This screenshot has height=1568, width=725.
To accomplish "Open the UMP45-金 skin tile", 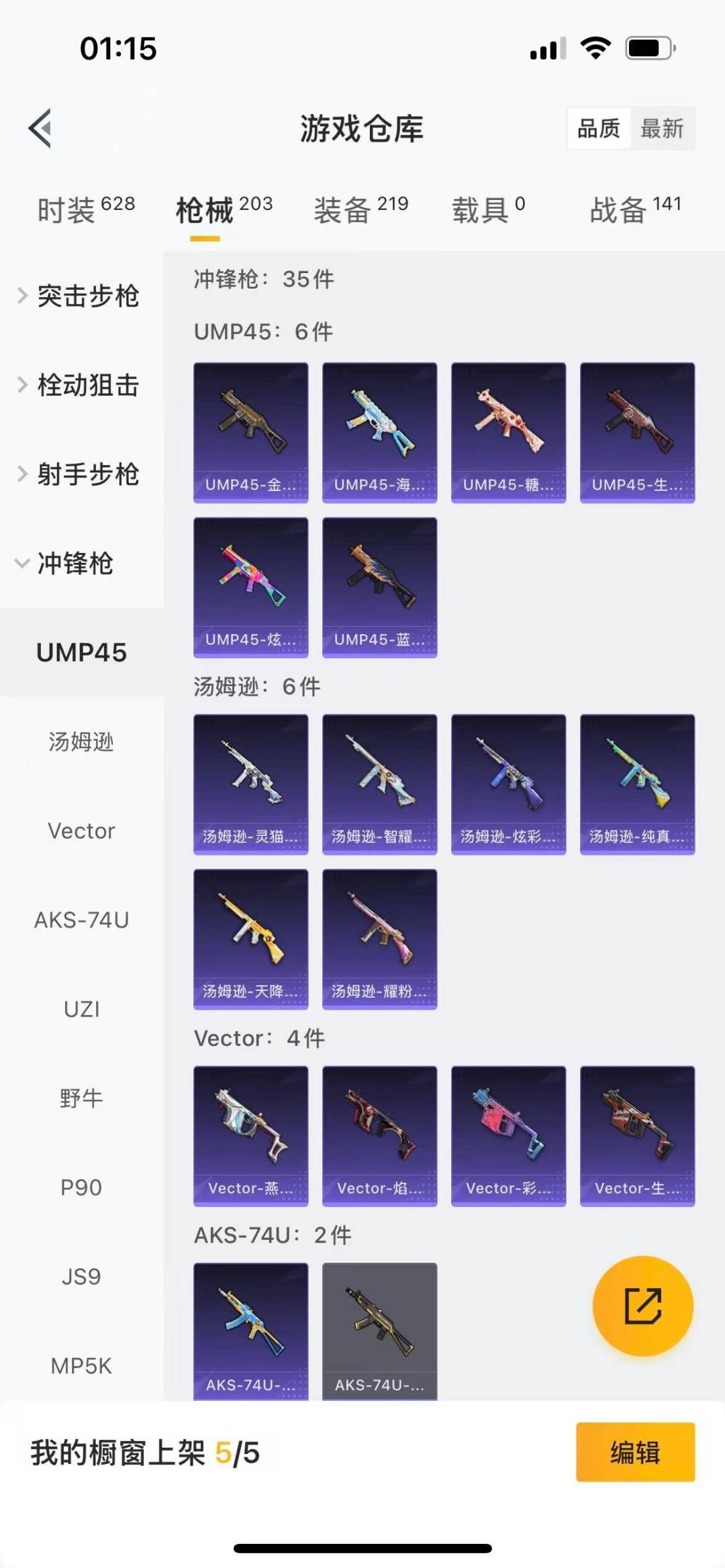I will click(x=250, y=432).
